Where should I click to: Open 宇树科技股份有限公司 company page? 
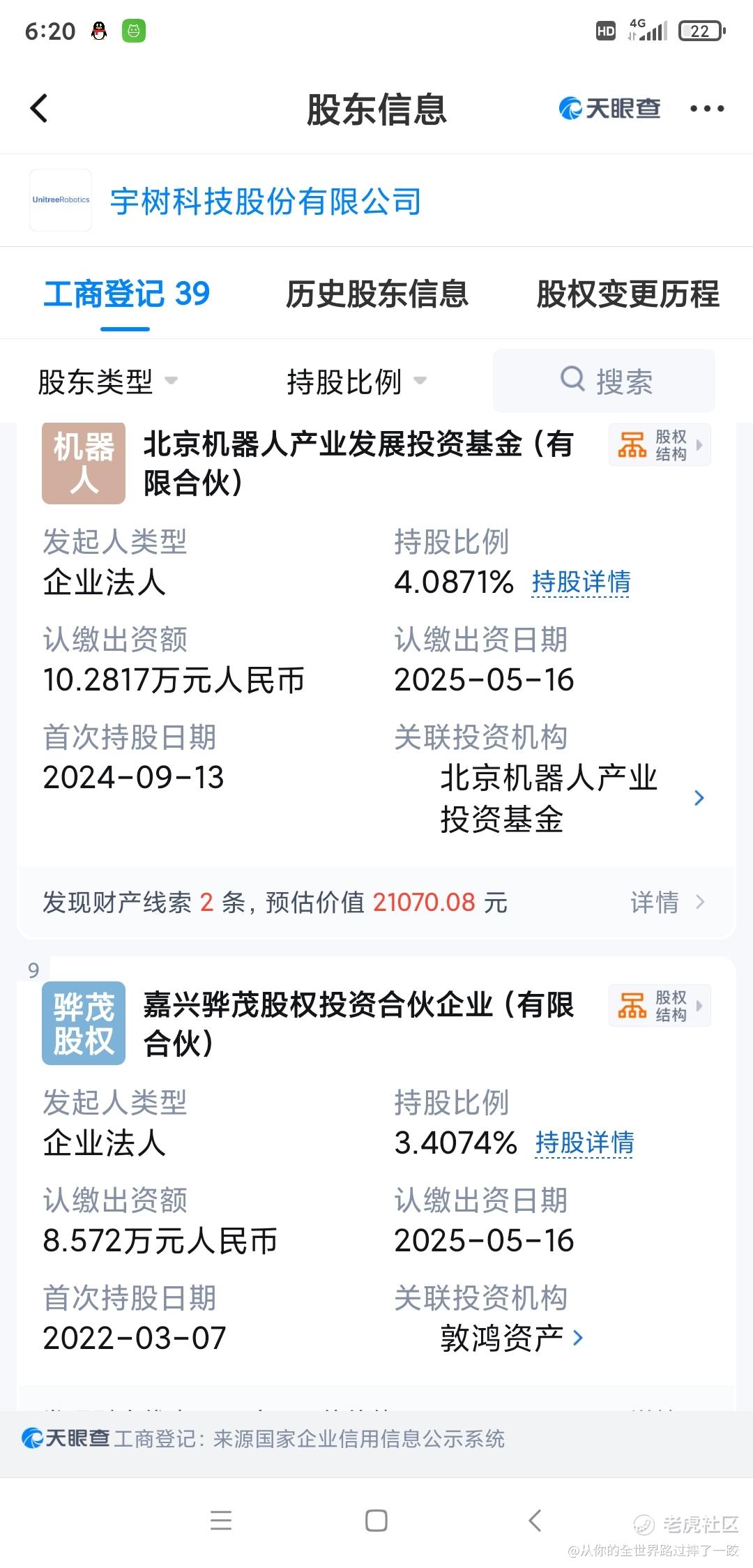point(266,202)
